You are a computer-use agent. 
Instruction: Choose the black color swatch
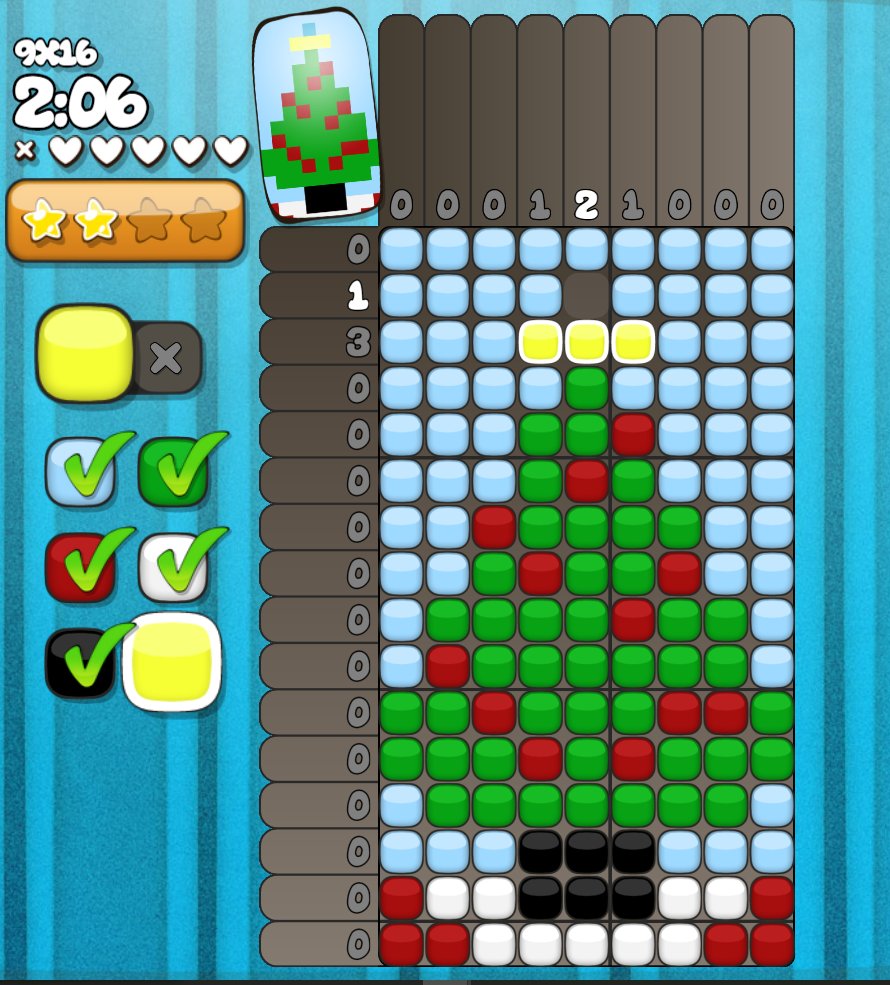[x=80, y=661]
